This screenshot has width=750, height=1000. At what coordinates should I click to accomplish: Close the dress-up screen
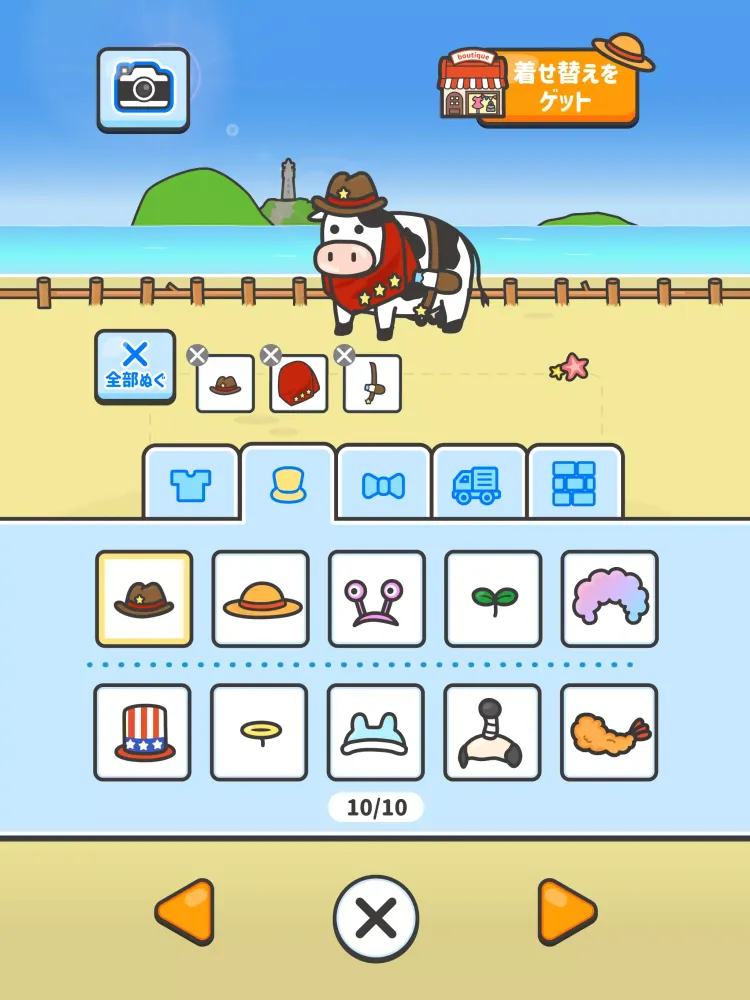376,918
